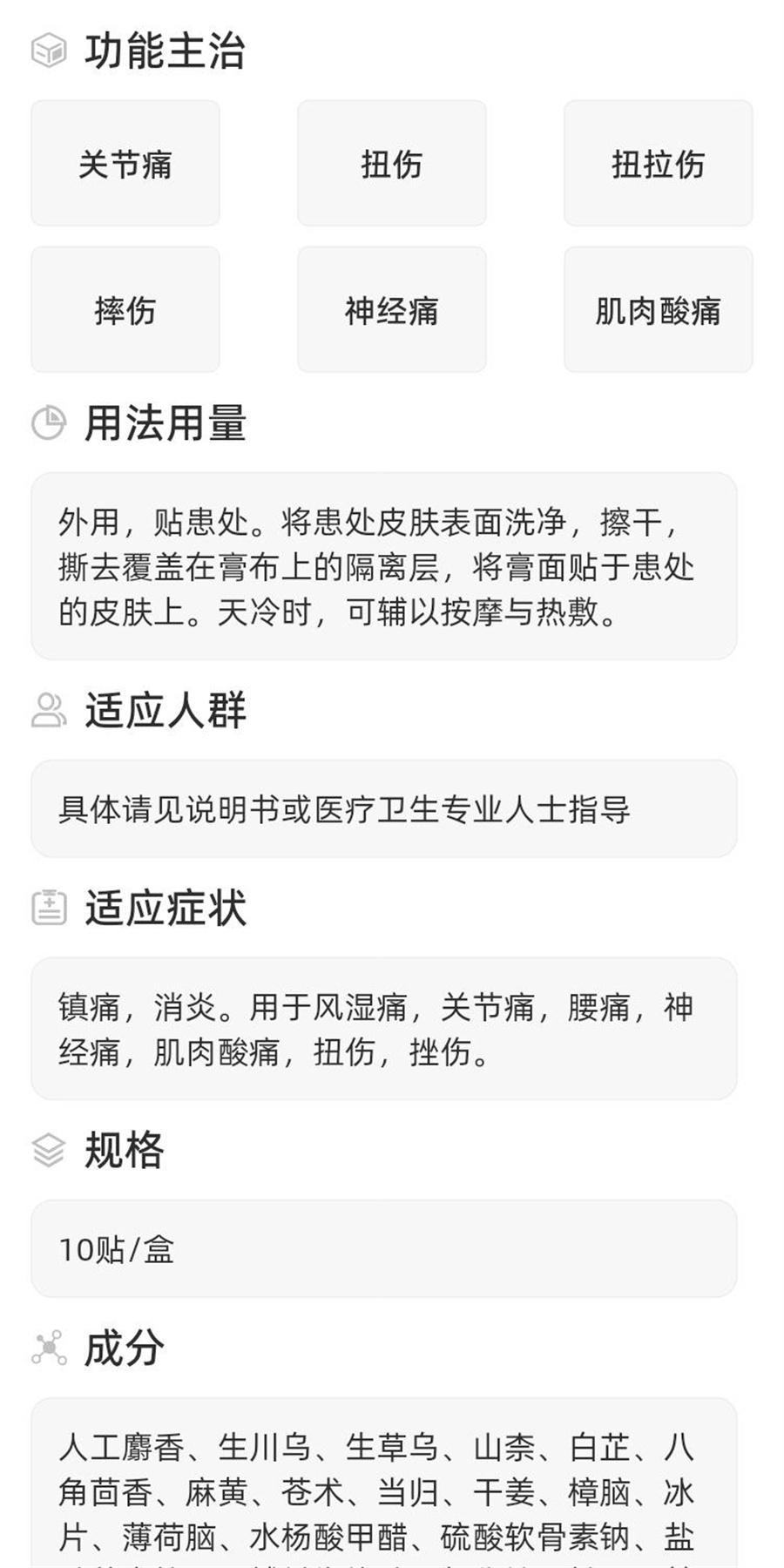
Task: Click the molecule icon next to 成分
Action: tap(50, 1348)
